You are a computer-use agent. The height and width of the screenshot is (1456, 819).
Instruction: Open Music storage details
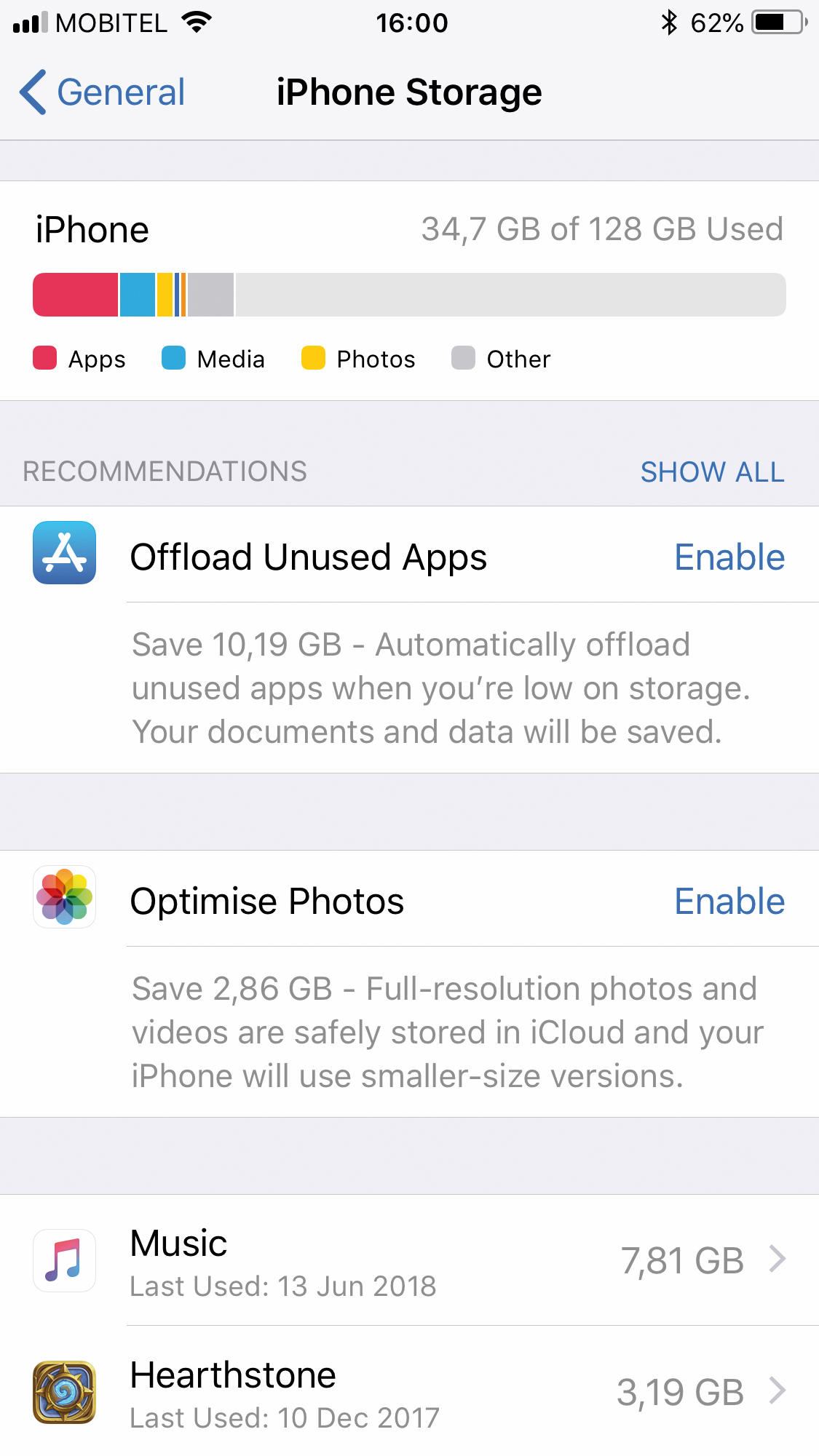(x=409, y=1260)
